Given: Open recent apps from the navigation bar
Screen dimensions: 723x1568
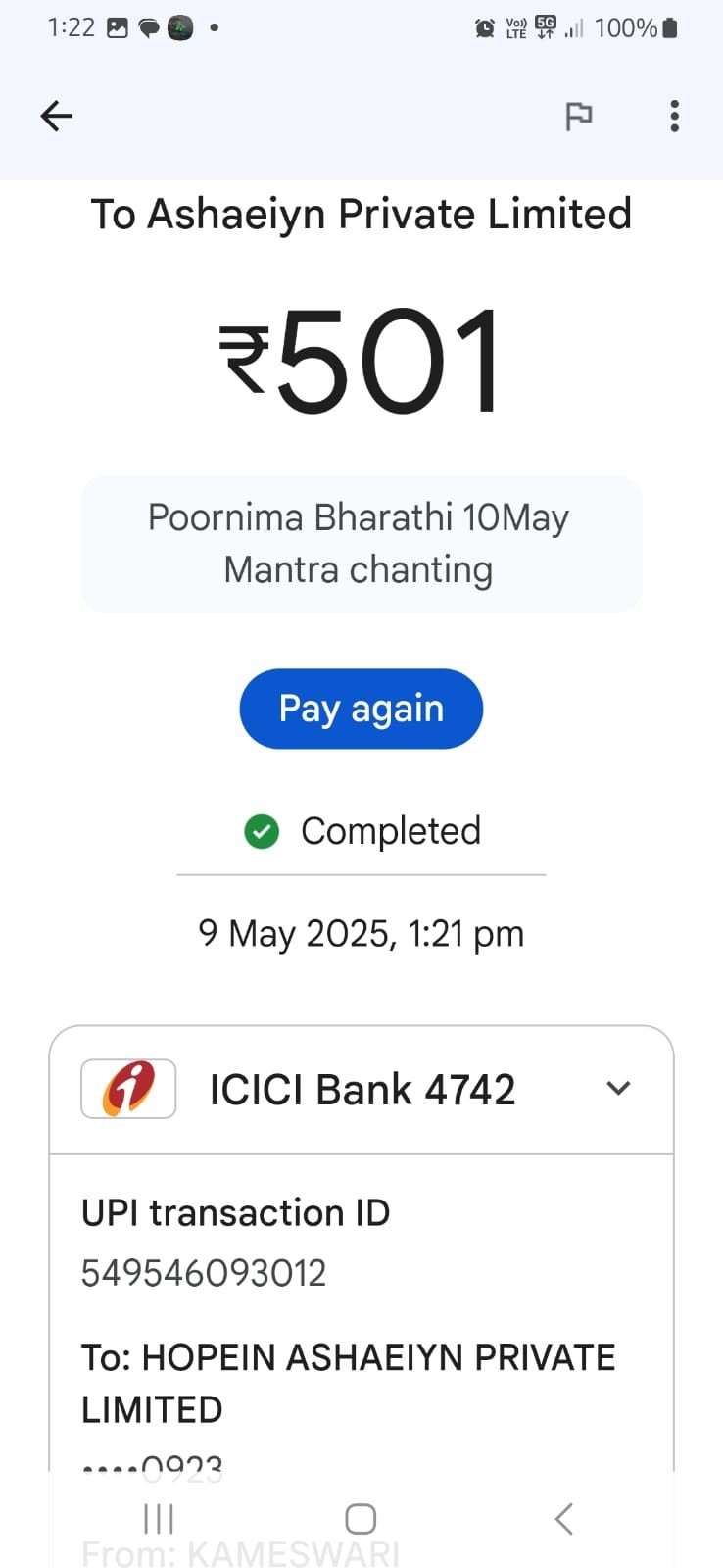Looking at the screenshot, I should (159, 1519).
